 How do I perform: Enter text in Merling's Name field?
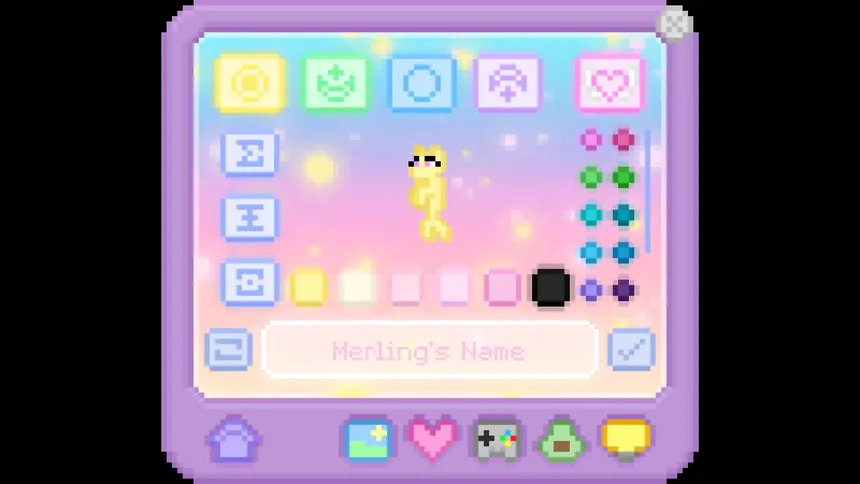[428, 351]
